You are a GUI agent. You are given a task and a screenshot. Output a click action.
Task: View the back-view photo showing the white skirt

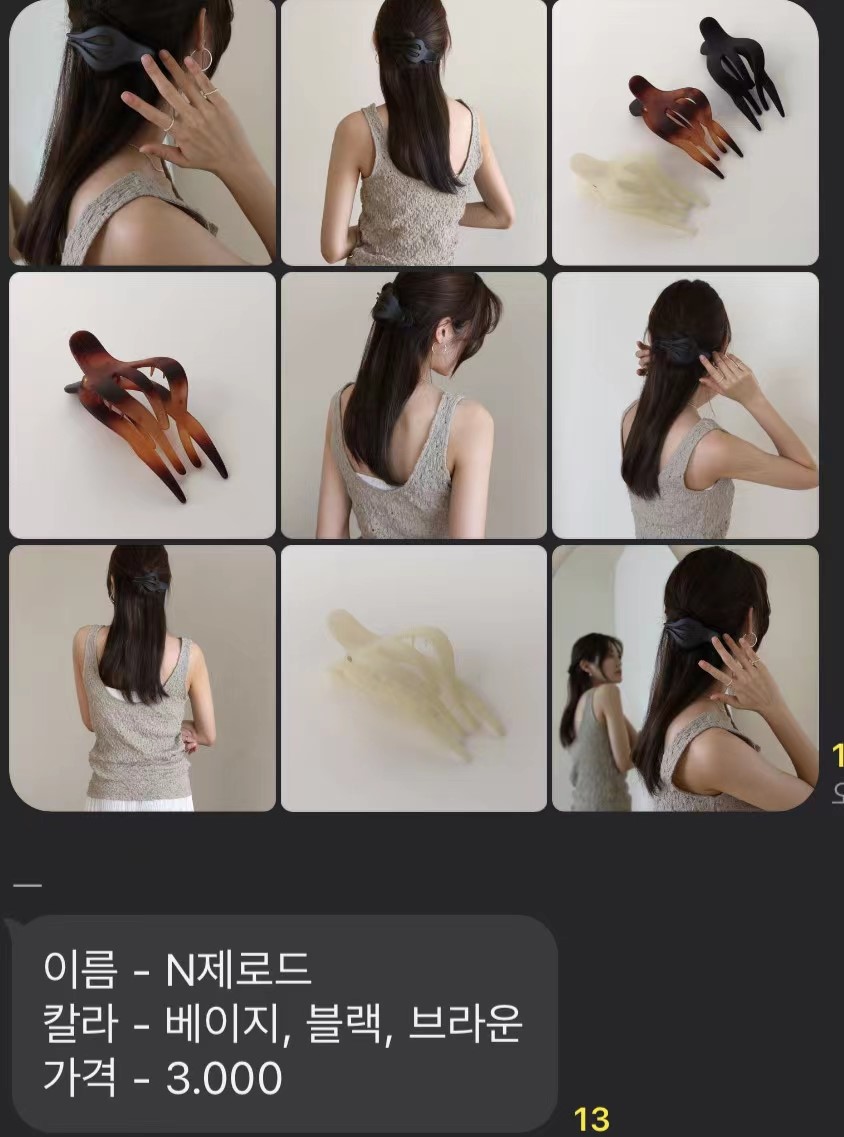(x=142, y=678)
